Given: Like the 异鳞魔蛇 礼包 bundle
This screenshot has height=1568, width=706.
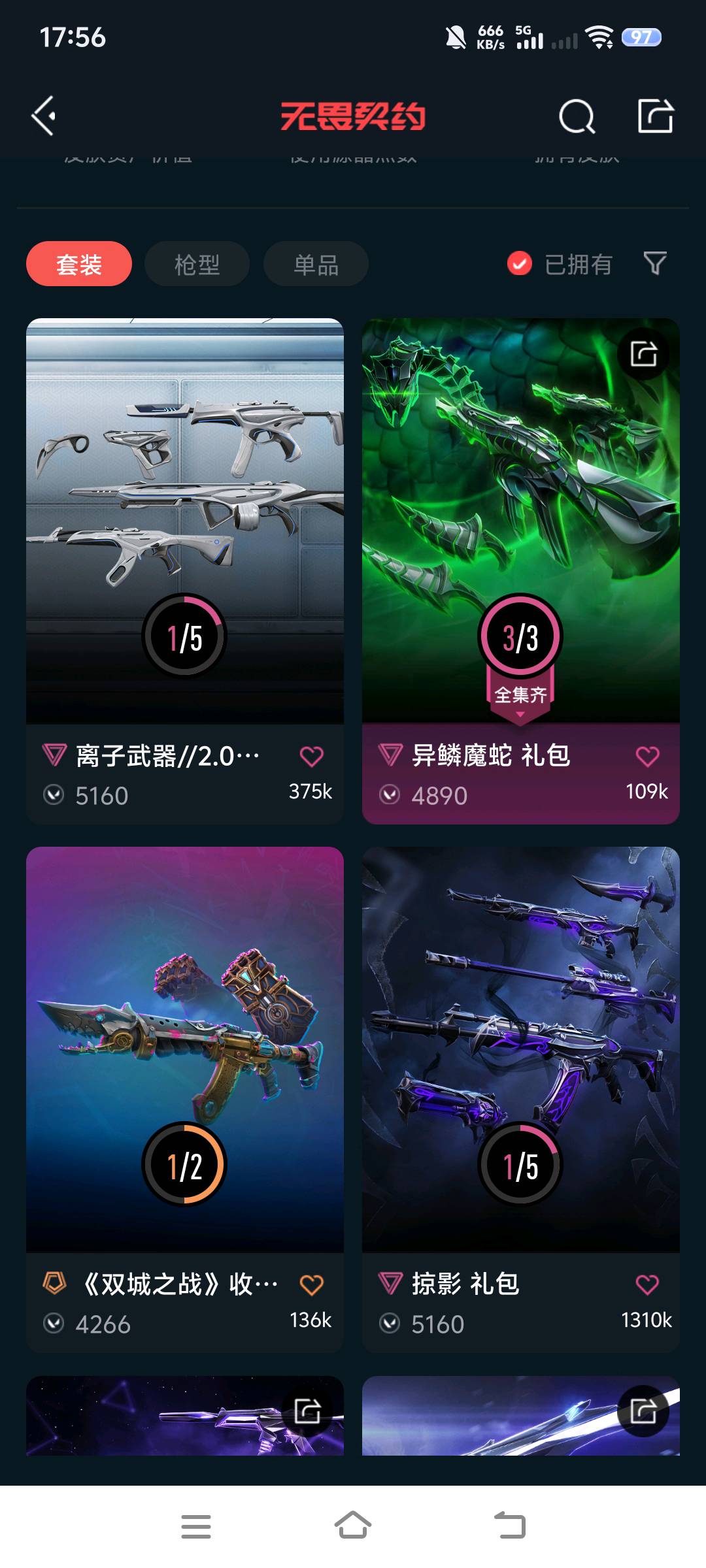Looking at the screenshot, I should tap(648, 757).
